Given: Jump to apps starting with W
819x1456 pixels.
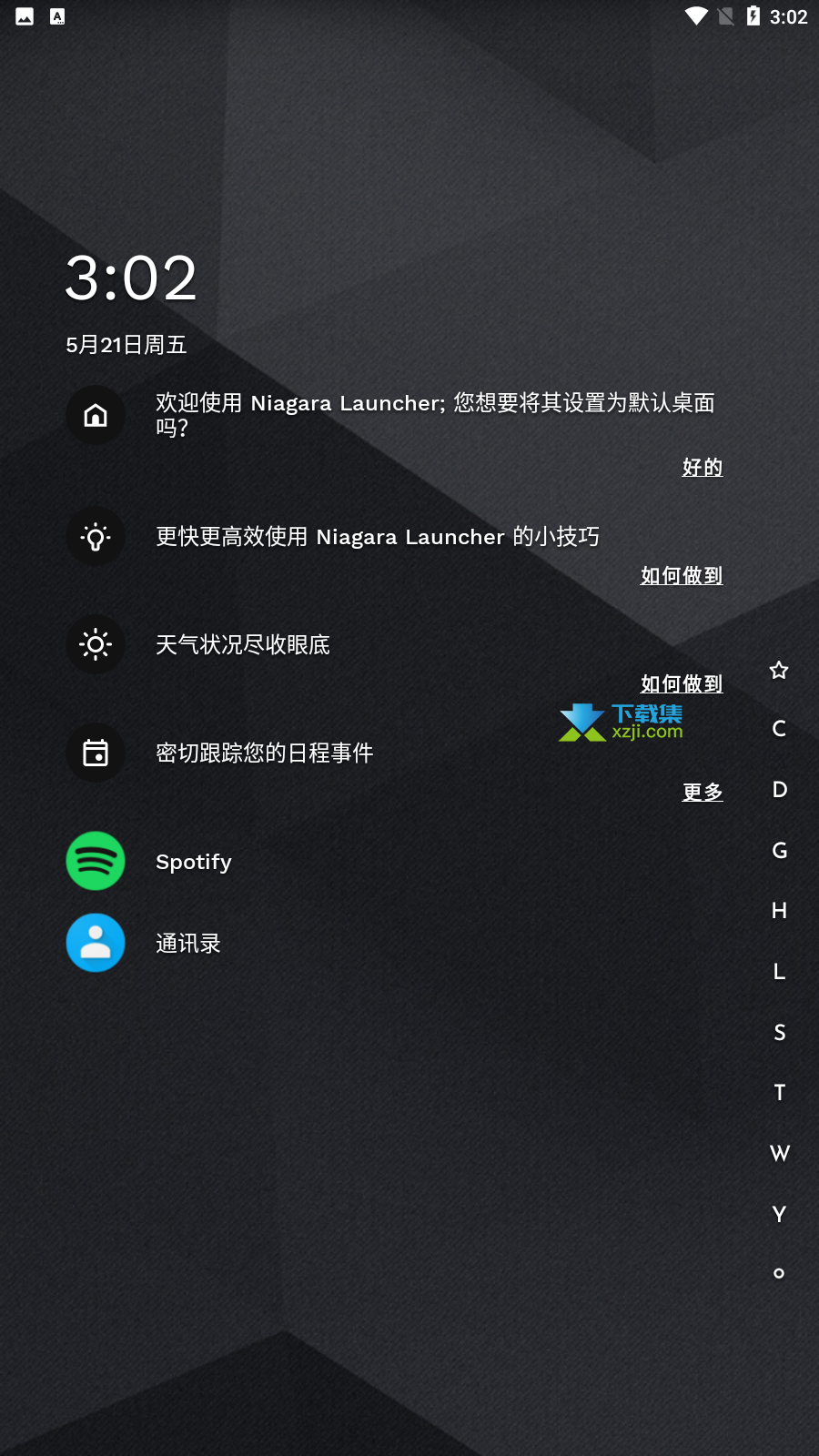Looking at the screenshot, I should coord(780,1153).
